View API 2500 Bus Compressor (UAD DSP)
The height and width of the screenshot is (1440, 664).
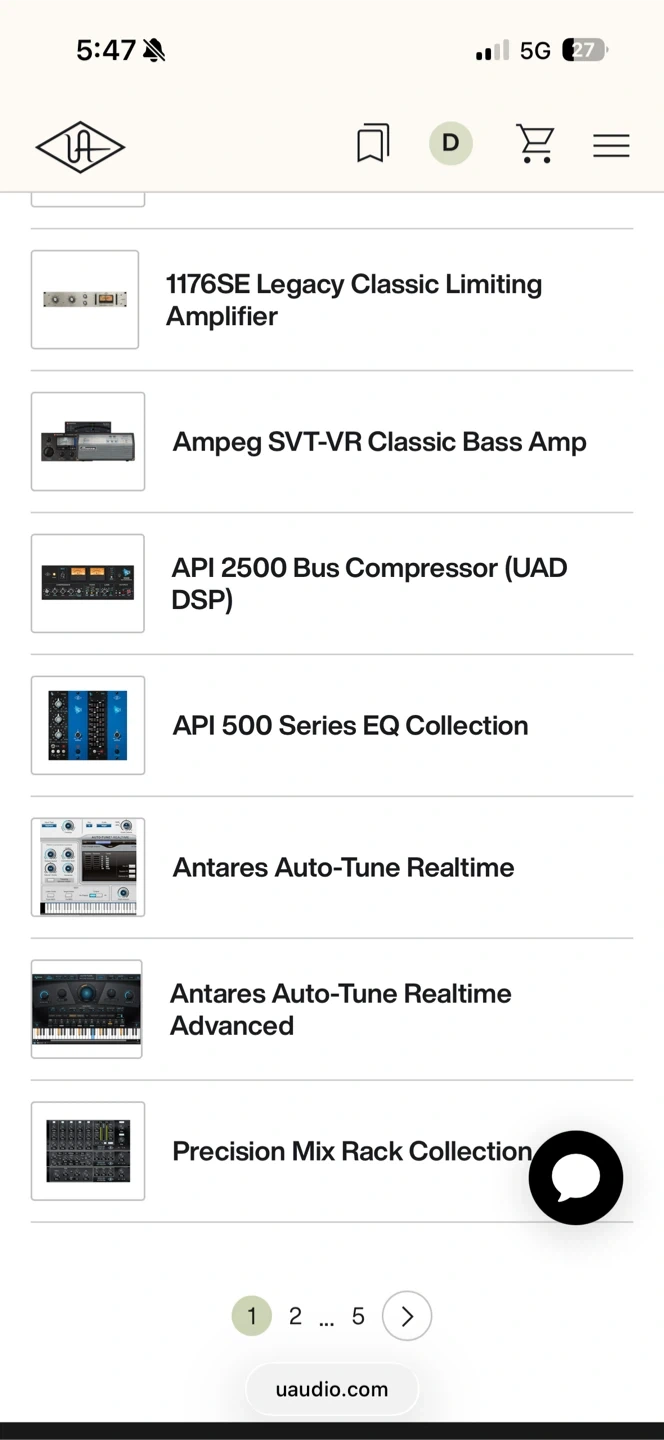pyautogui.click(x=369, y=583)
